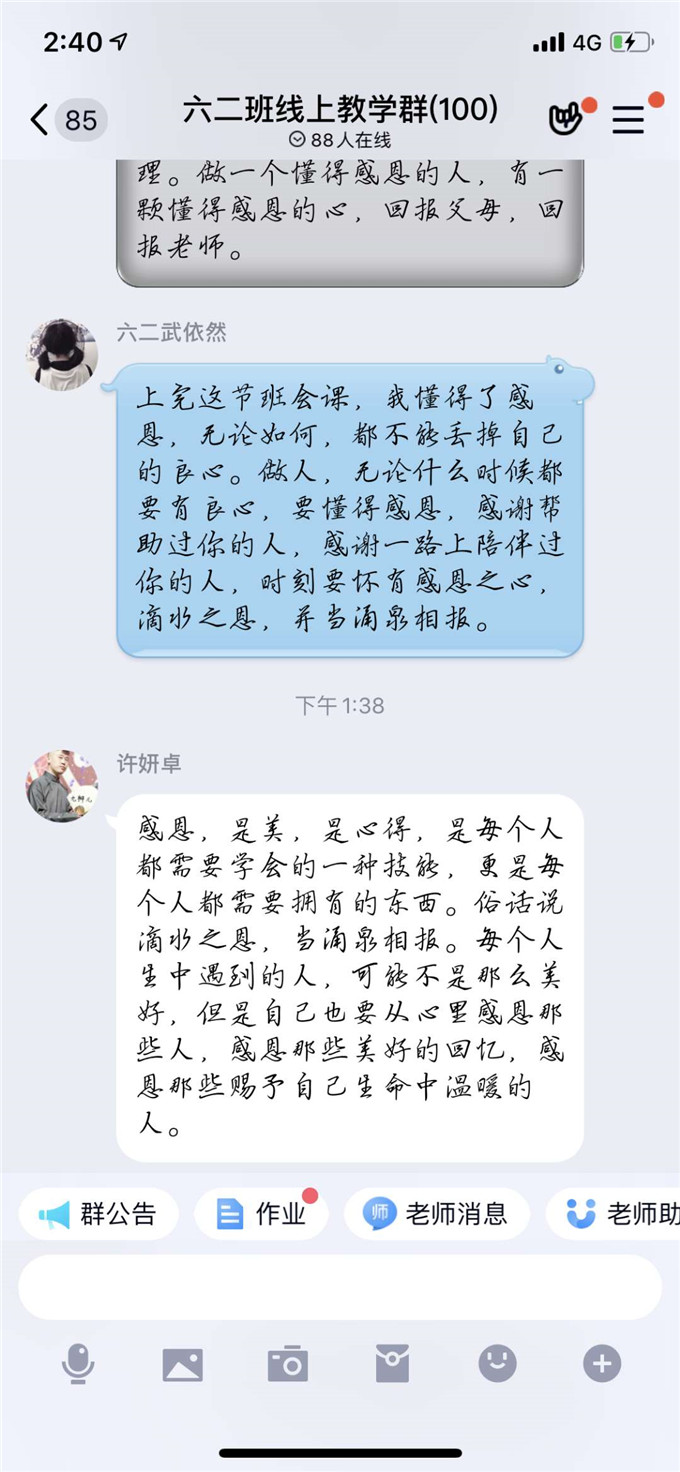Open the 群公告 announcements chip
The height and width of the screenshot is (1472, 680).
click(99, 1214)
